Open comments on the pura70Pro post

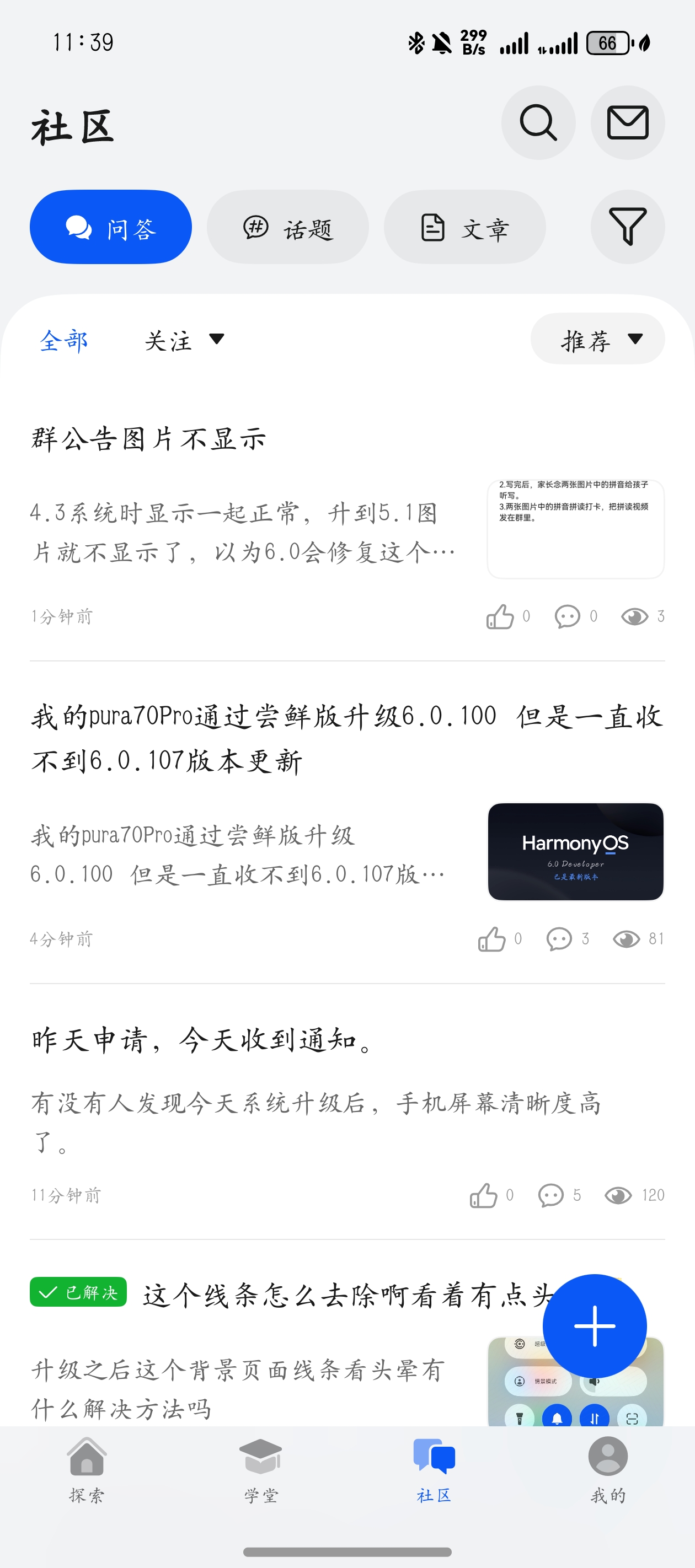[559, 938]
